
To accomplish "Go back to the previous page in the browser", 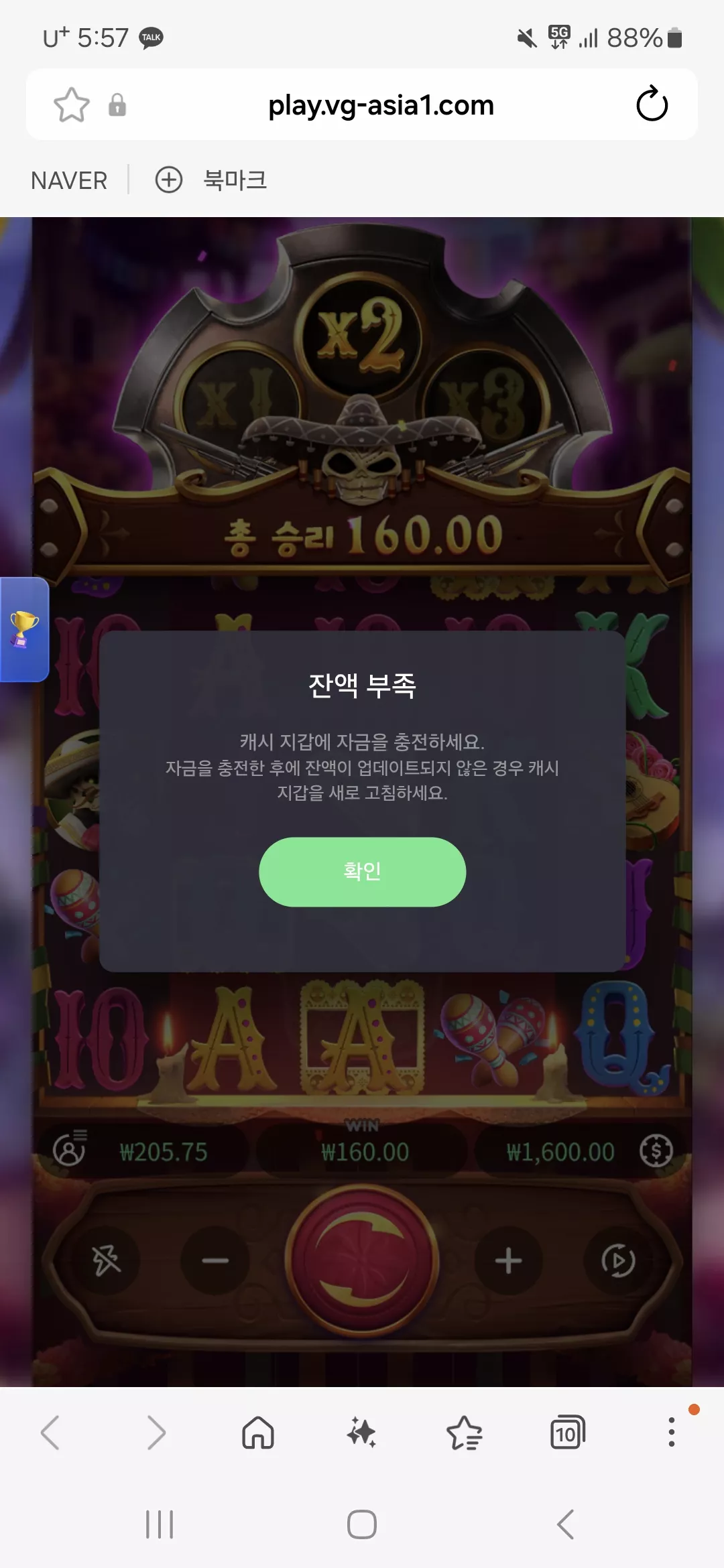I will pyautogui.click(x=50, y=1433).
